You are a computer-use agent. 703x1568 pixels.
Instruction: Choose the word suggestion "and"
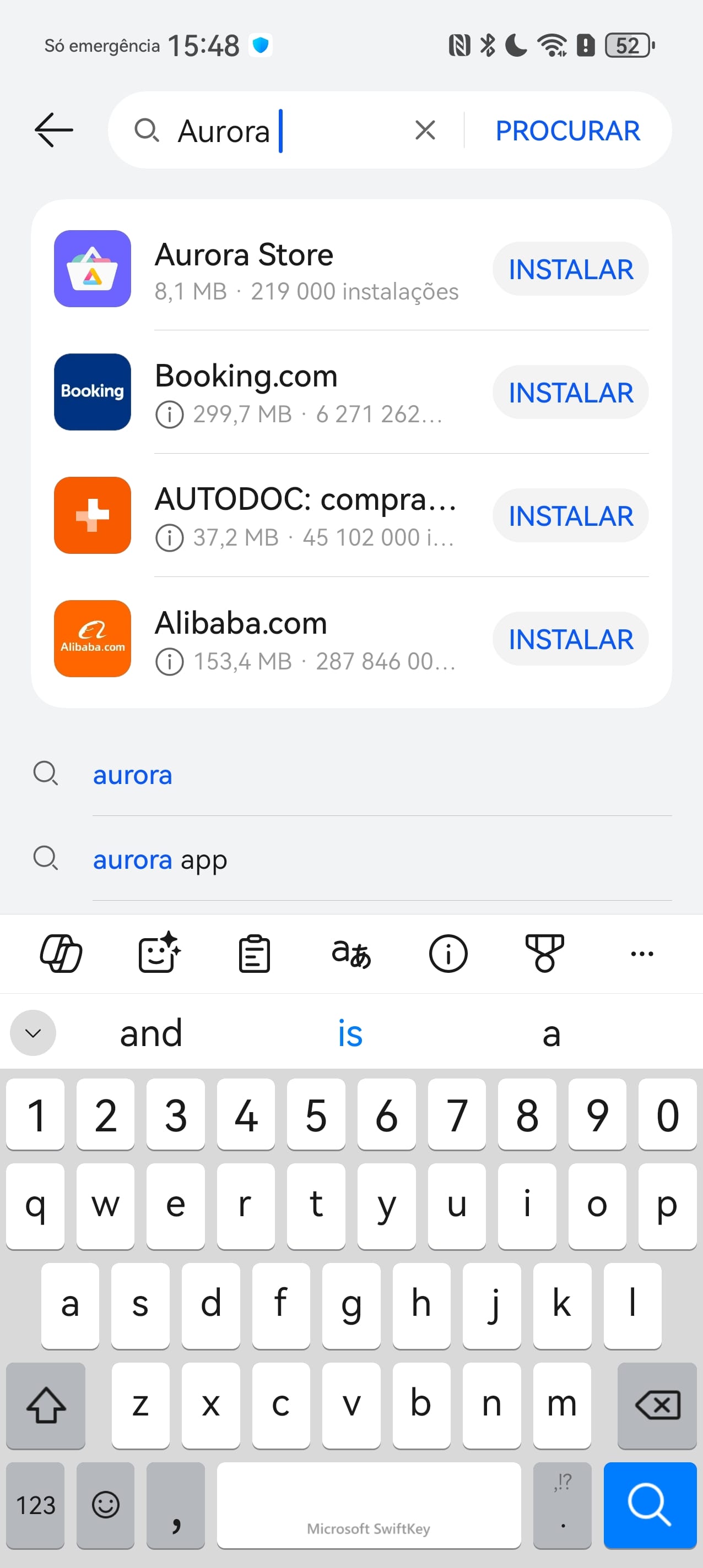pyautogui.click(x=151, y=1033)
